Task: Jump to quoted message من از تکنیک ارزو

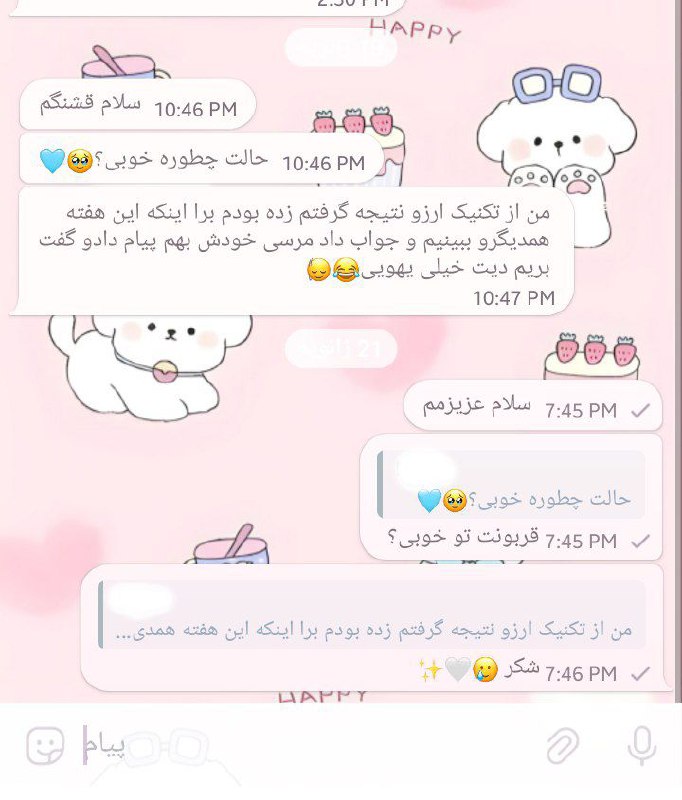Action: [371, 615]
